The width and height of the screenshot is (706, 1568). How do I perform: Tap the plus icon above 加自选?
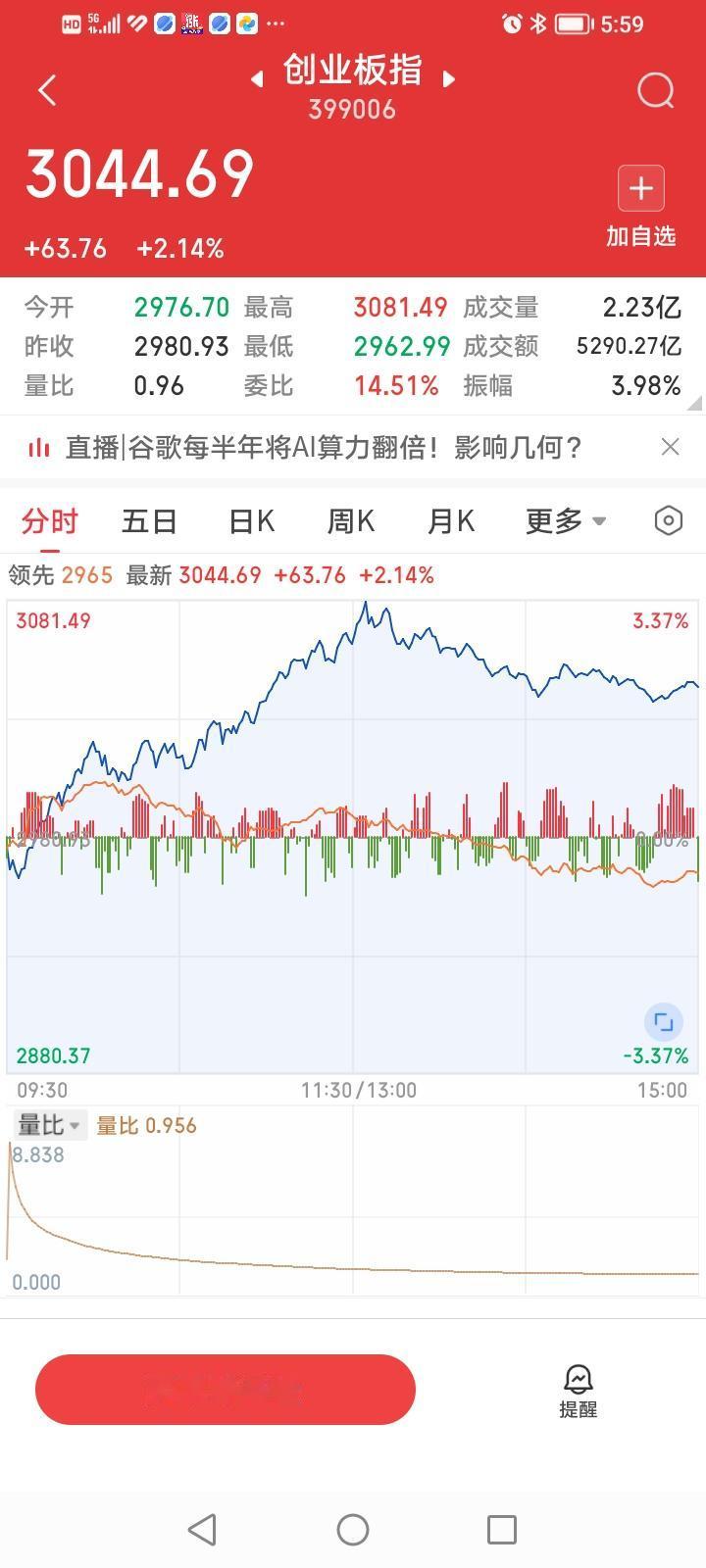click(640, 187)
